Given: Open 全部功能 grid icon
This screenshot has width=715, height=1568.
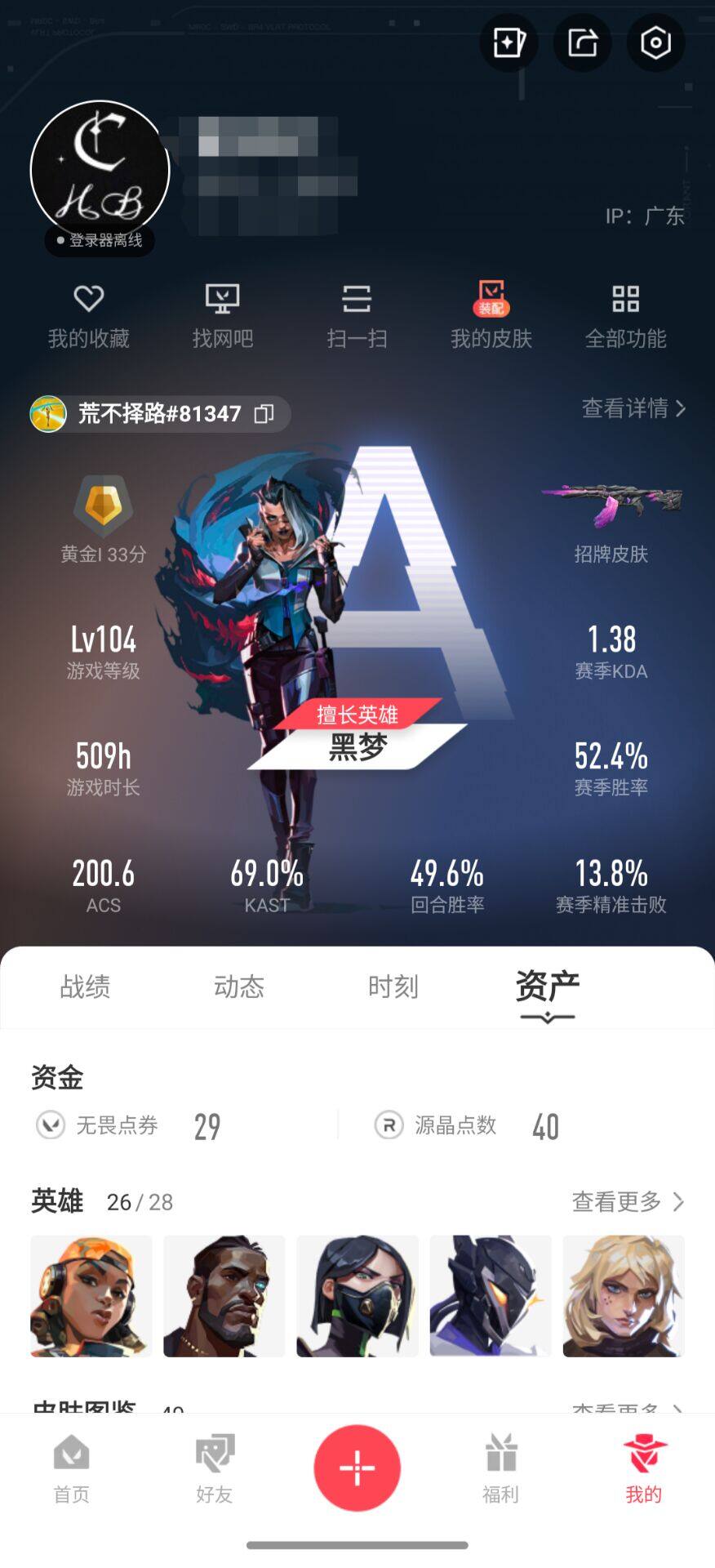Looking at the screenshot, I should pyautogui.click(x=625, y=301).
